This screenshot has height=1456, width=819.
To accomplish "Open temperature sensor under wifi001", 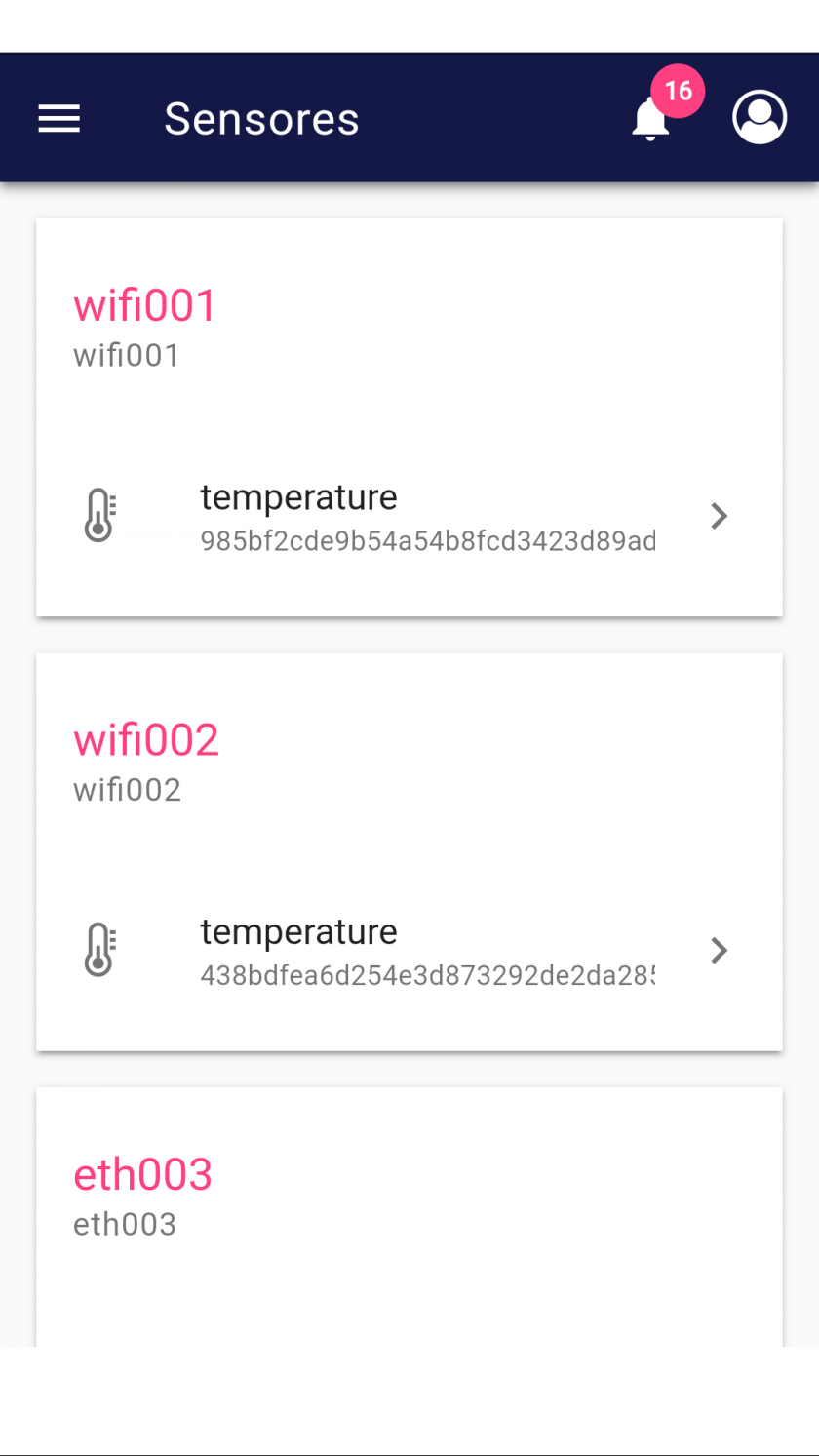I will coord(408,516).
